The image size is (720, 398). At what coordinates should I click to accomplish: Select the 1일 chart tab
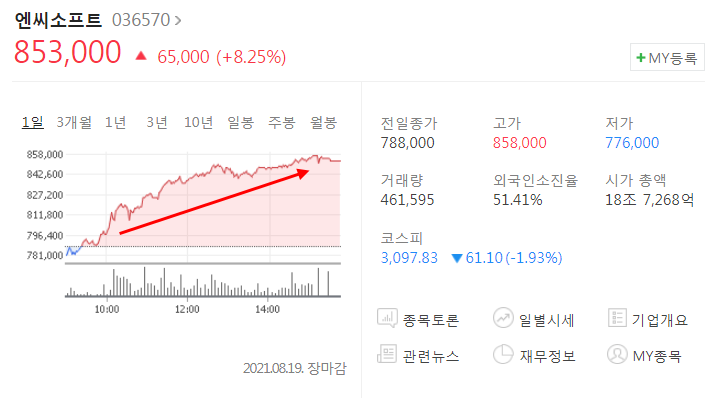click(33, 123)
